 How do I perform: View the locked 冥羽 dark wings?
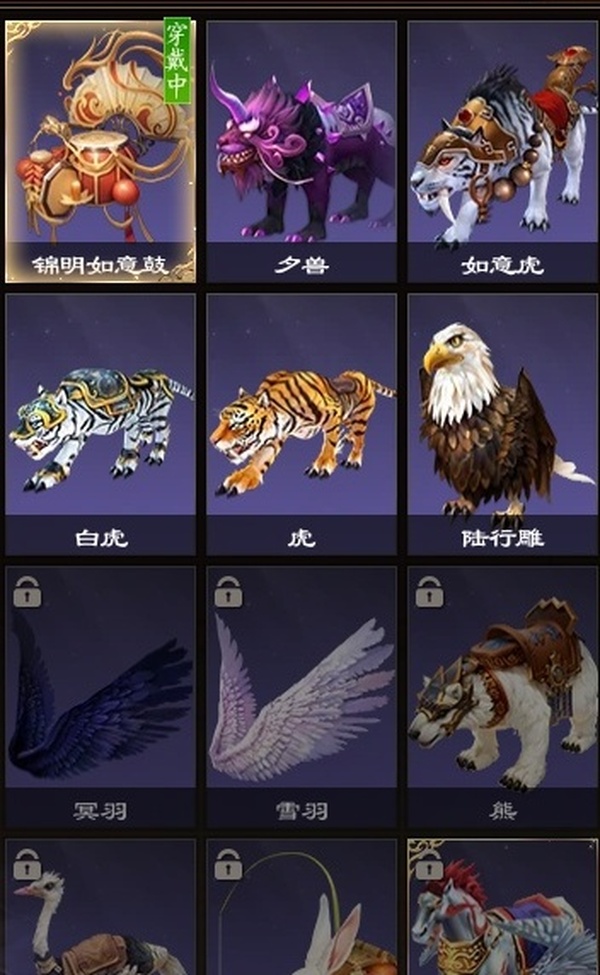pos(101,697)
